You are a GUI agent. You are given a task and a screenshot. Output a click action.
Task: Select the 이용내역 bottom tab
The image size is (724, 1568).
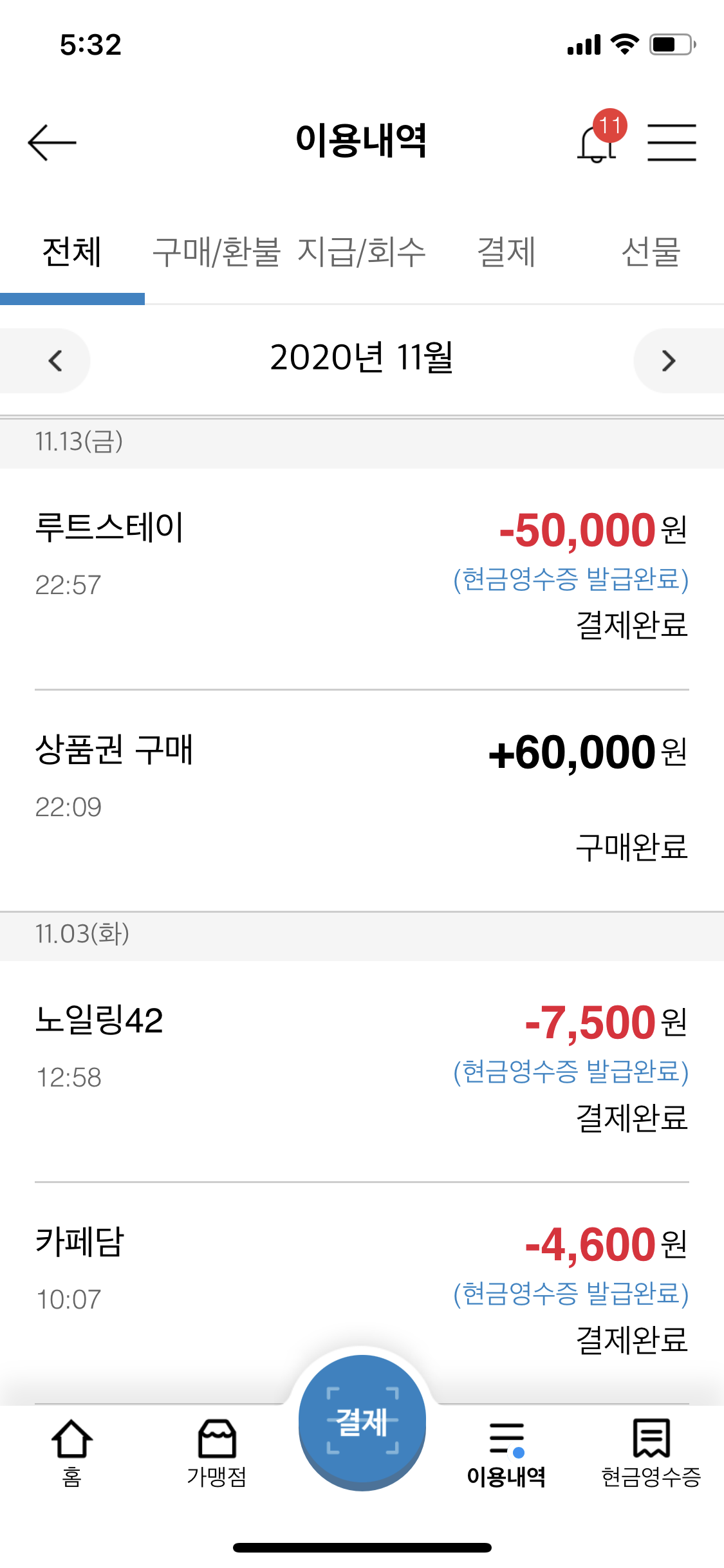click(506, 1453)
